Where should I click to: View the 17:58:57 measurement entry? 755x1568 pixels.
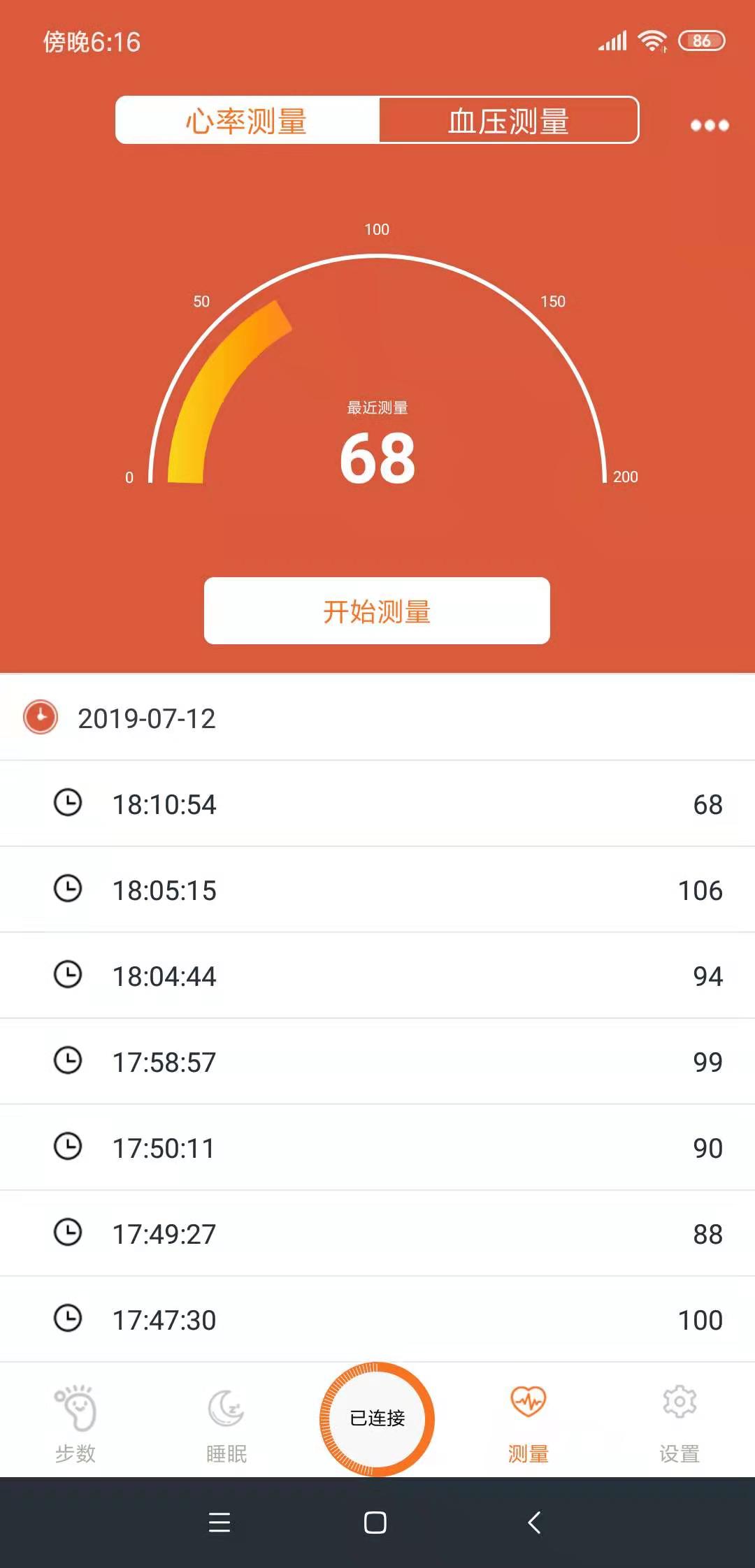pyautogui.click(x=377, y=1062)
